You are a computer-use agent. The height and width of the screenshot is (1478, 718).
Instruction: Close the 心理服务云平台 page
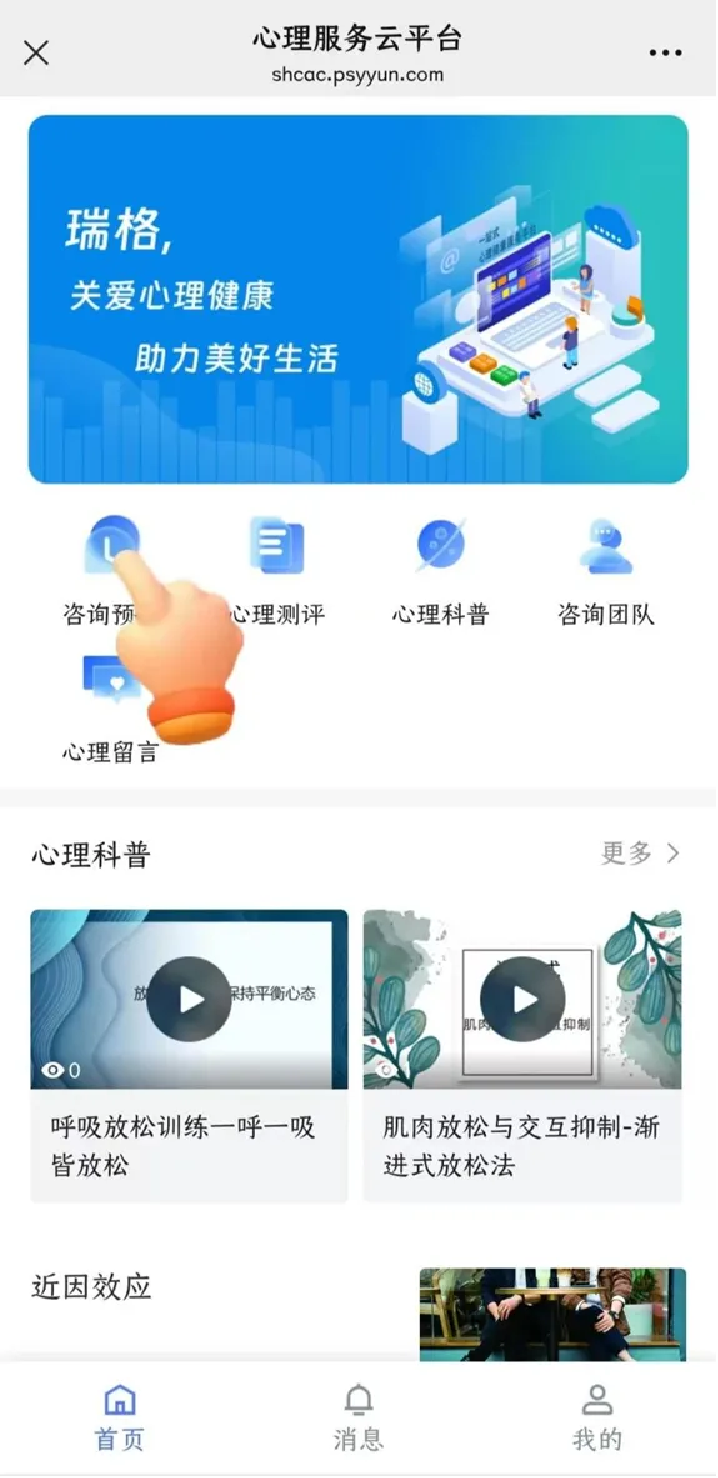36,53
